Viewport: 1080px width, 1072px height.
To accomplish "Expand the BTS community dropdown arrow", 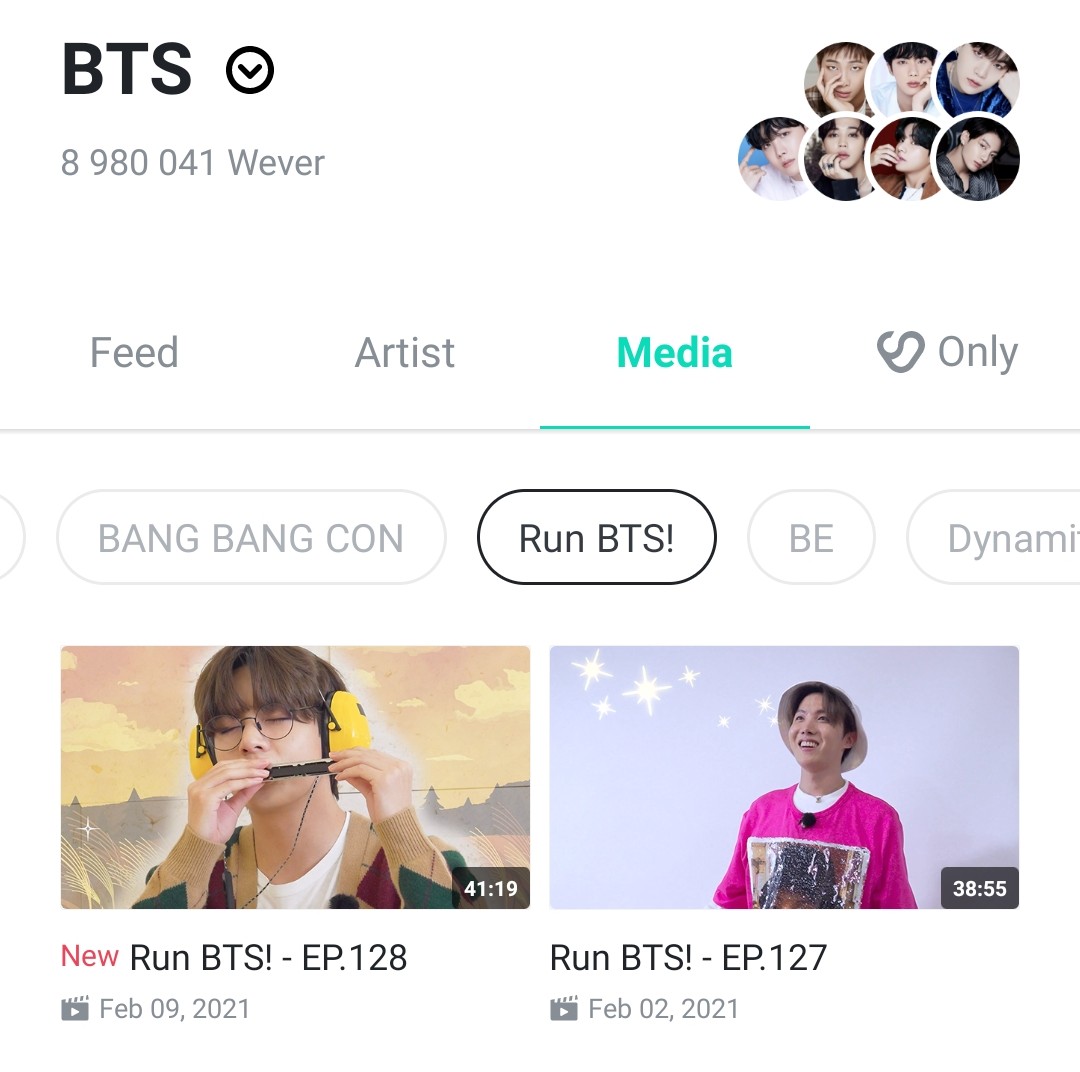I will (x=249, y=71).
